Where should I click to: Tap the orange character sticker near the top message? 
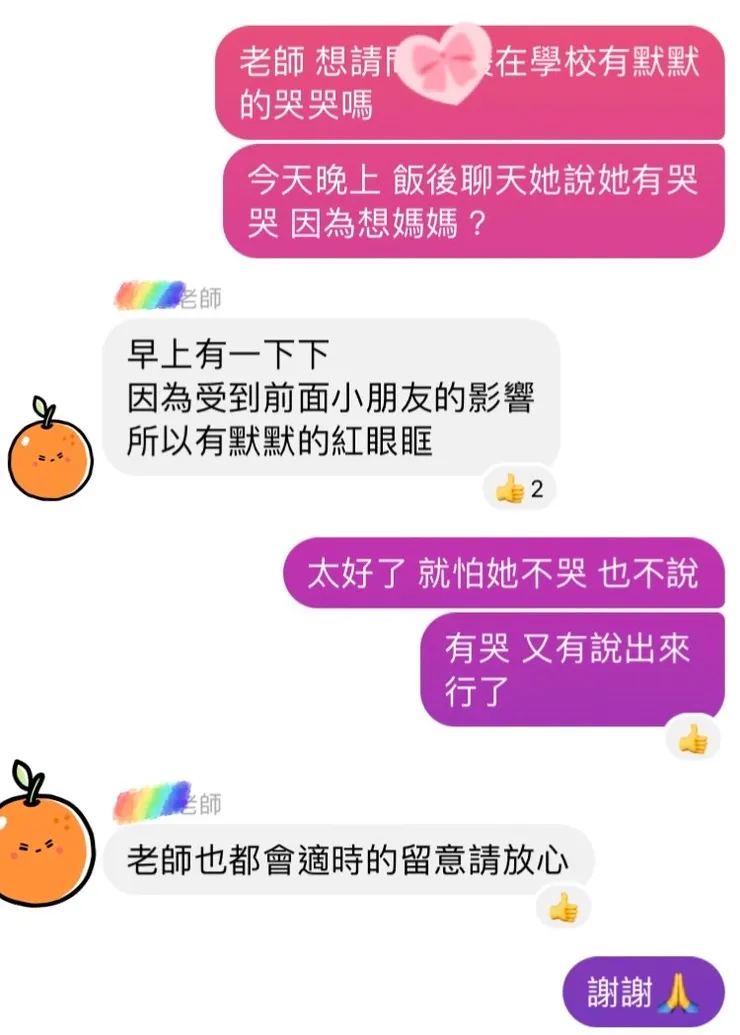[48, 451]
